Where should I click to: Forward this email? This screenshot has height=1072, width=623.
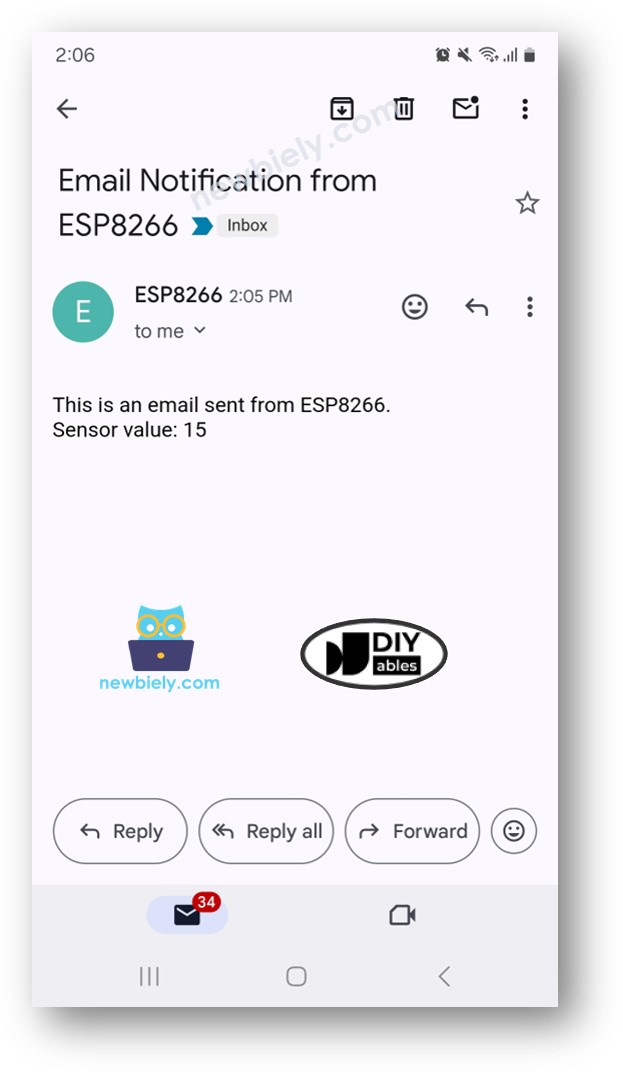412,831
